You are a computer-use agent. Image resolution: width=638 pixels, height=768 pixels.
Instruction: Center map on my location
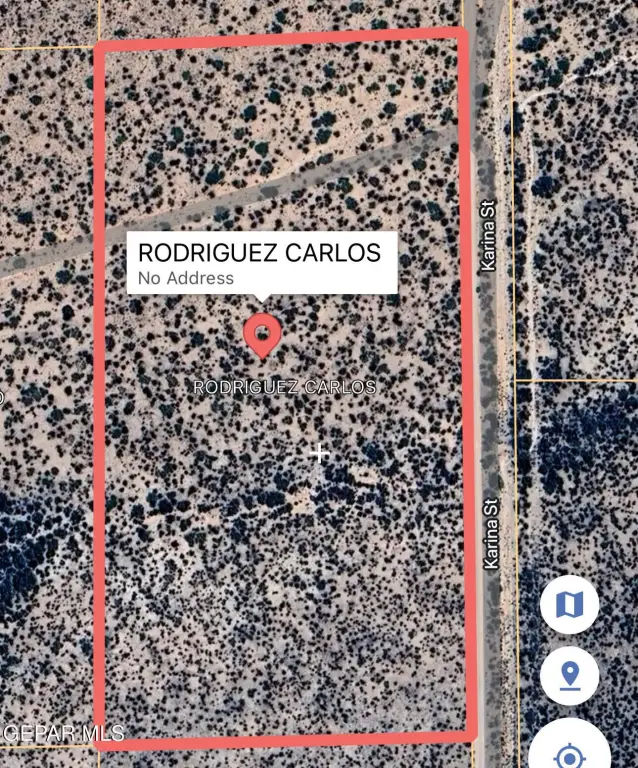coord(571,748)
